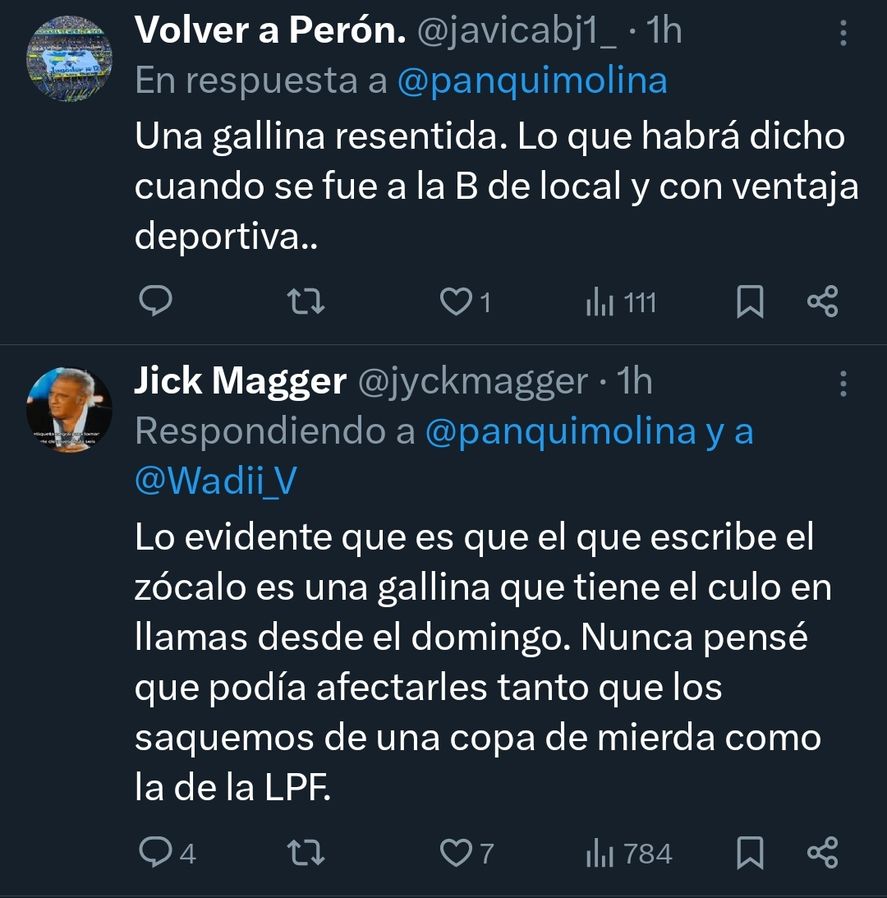Bookmark Jick Magger's tweet

750,853
